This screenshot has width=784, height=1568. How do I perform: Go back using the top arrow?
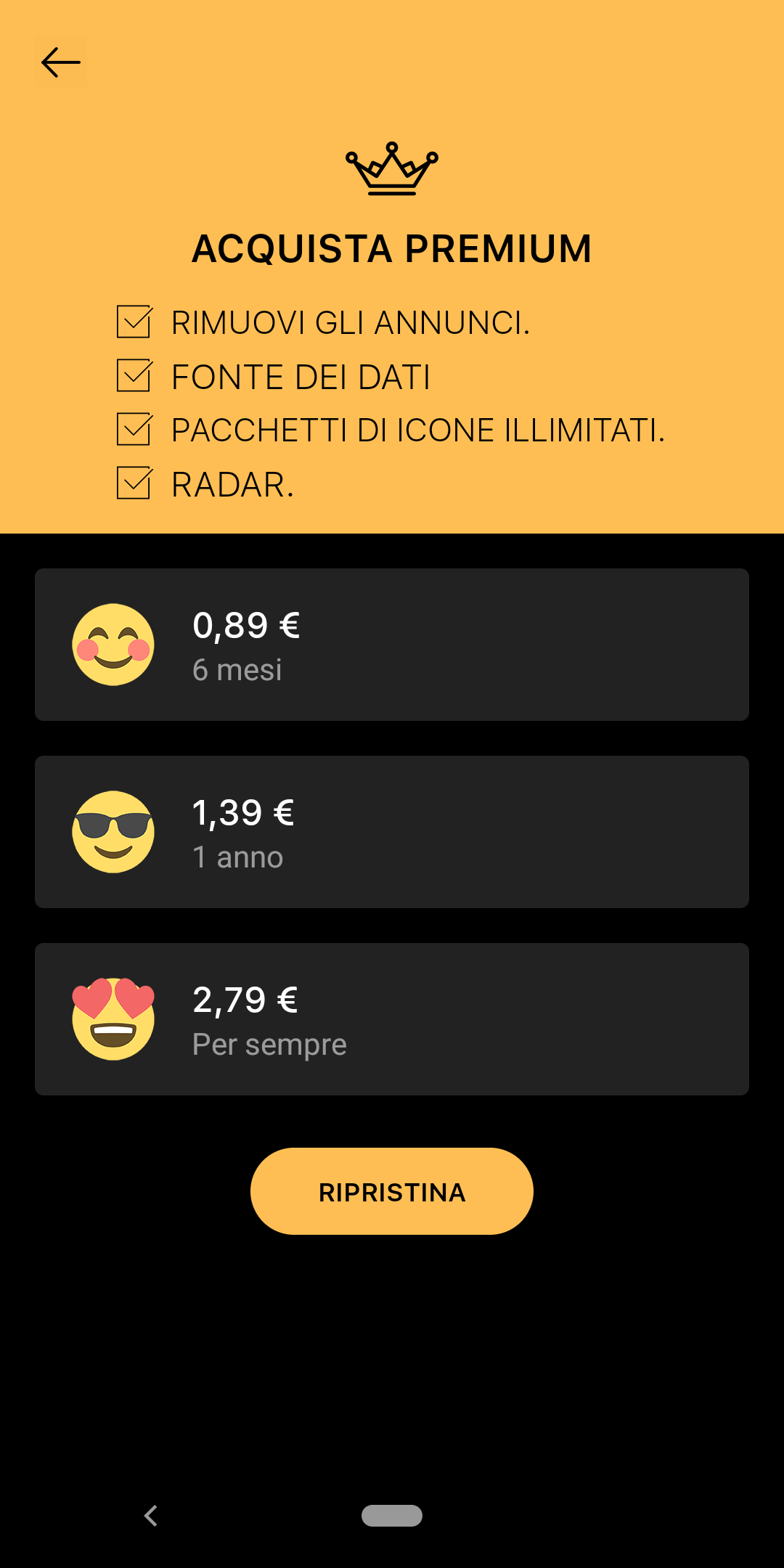[61, 62]
